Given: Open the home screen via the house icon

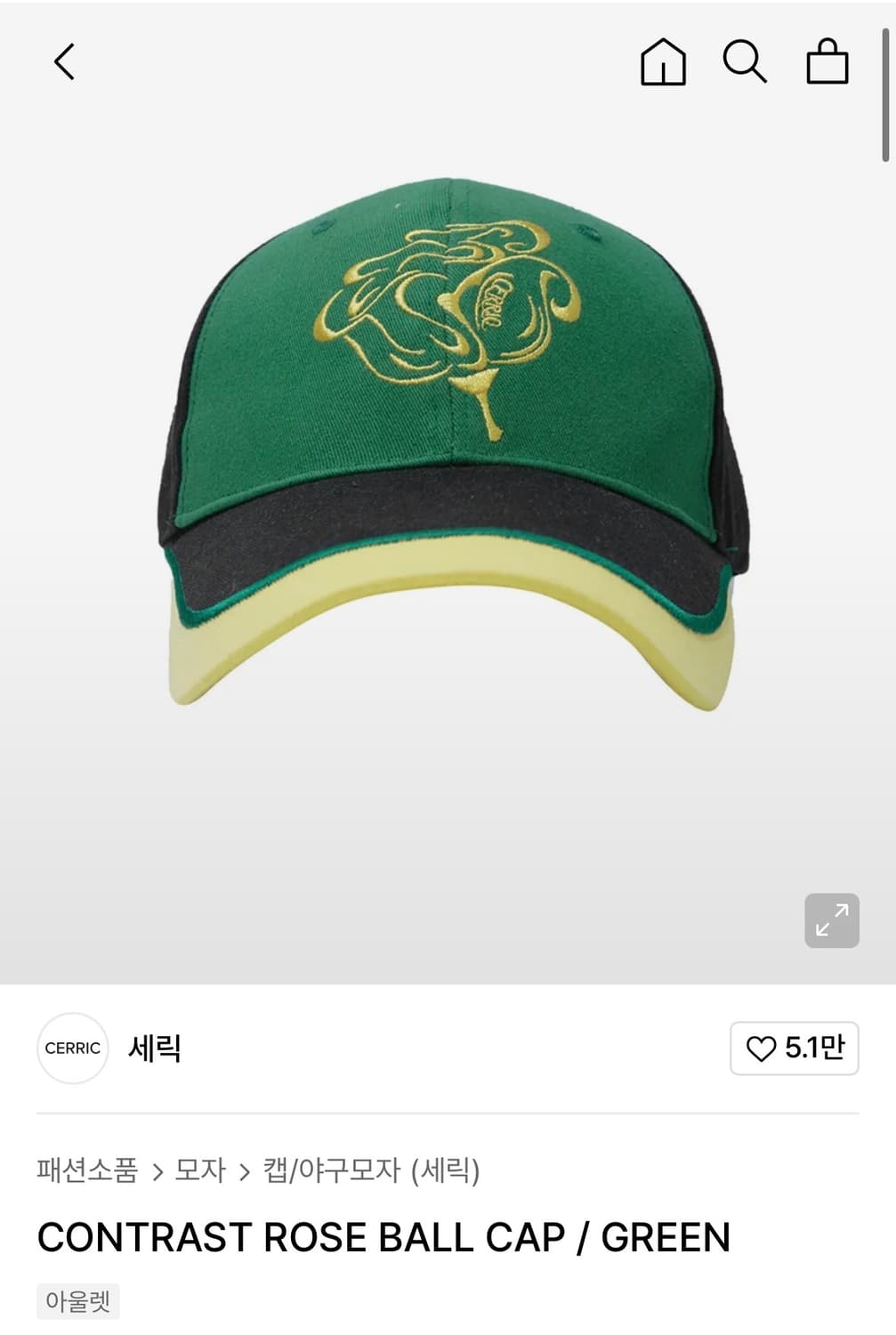Looking at the screenshot, I should point(666,63).
